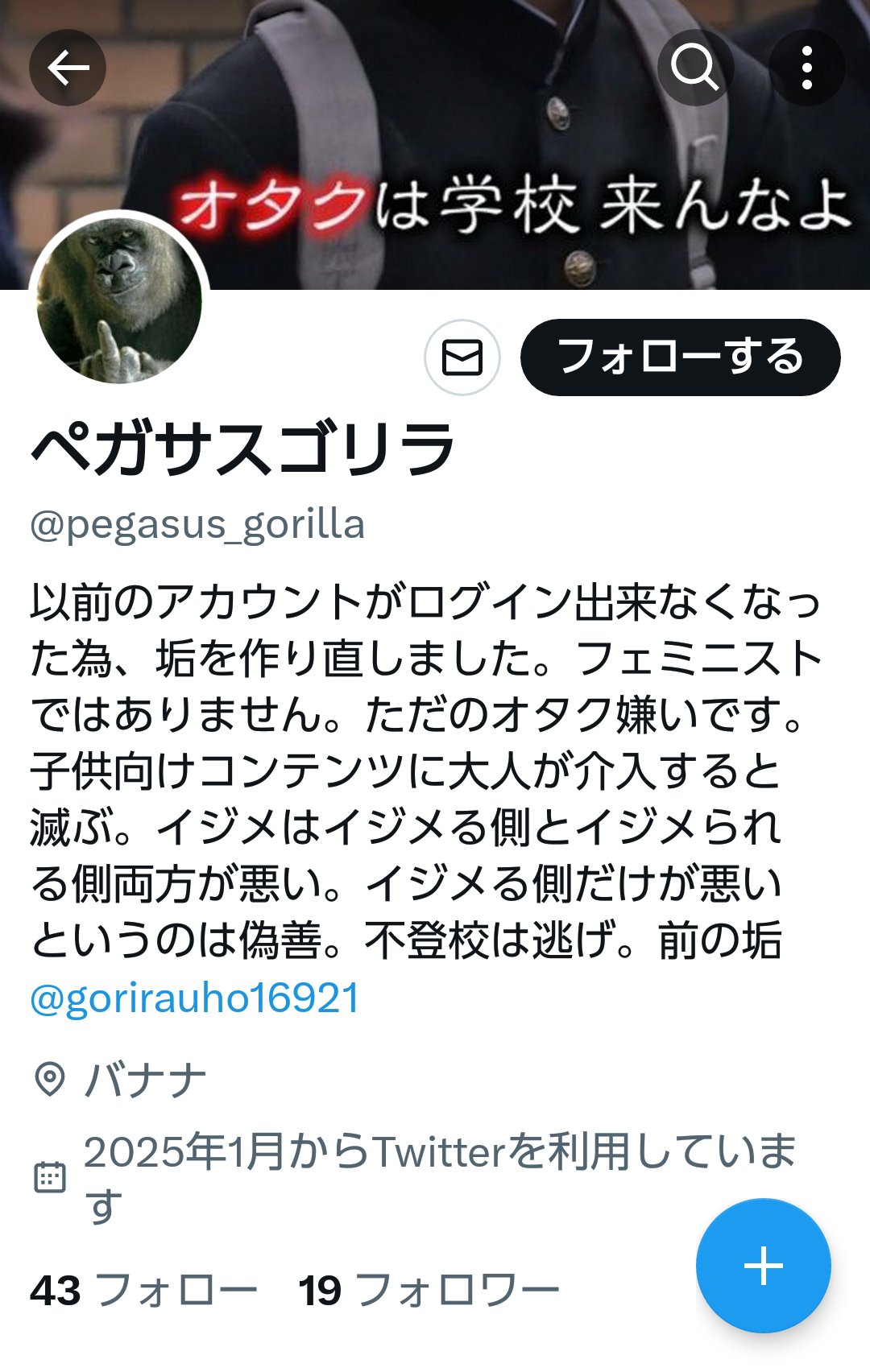The image size is (870, 1372).
Task: Tap the フォローする button
Action: 680,357
